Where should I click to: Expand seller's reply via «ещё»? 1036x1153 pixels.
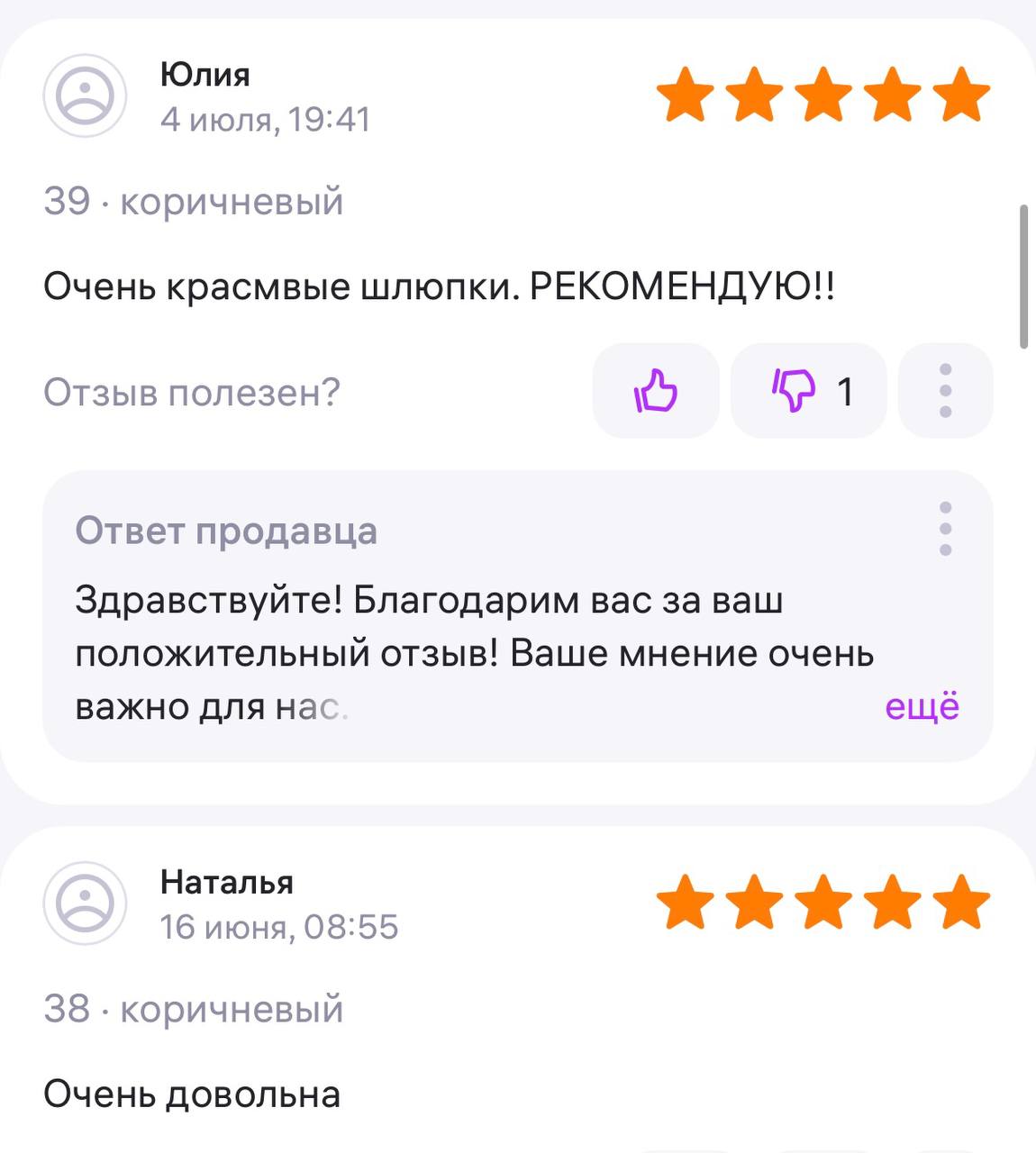922,706
